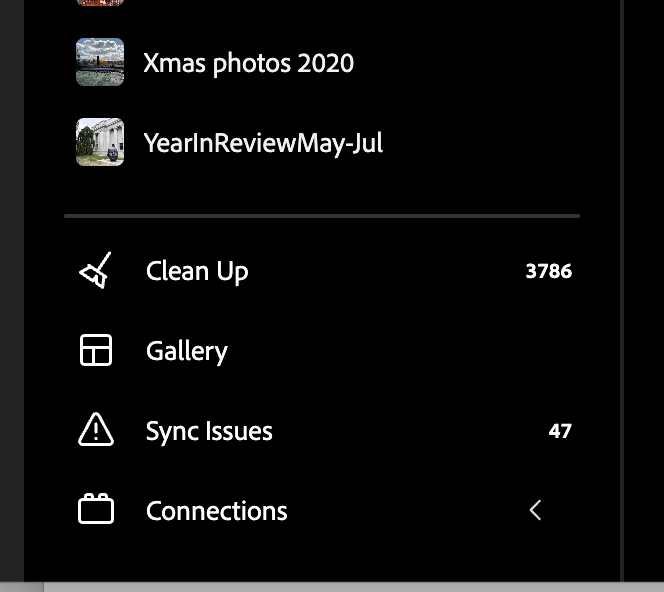664x592 pixels.
Task: Expand the Connections section
Action: click(x=322, y=510)
